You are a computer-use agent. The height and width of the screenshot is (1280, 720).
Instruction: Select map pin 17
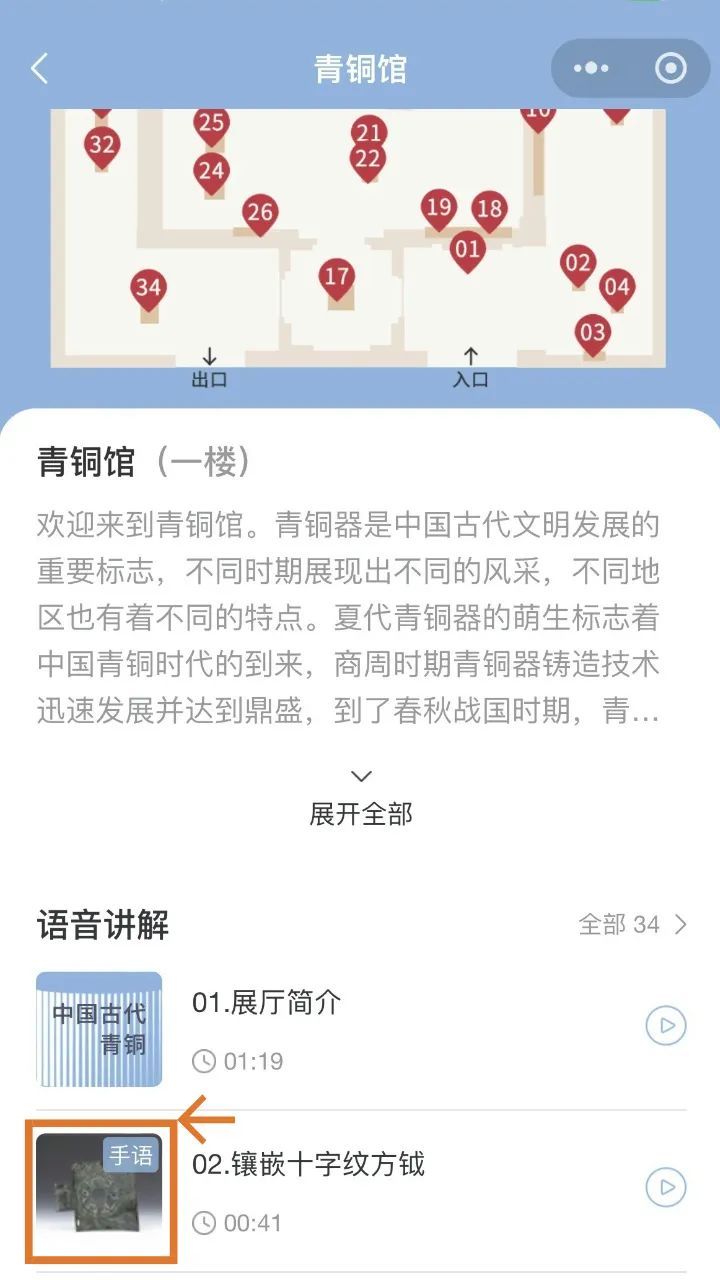click(337, 277)
